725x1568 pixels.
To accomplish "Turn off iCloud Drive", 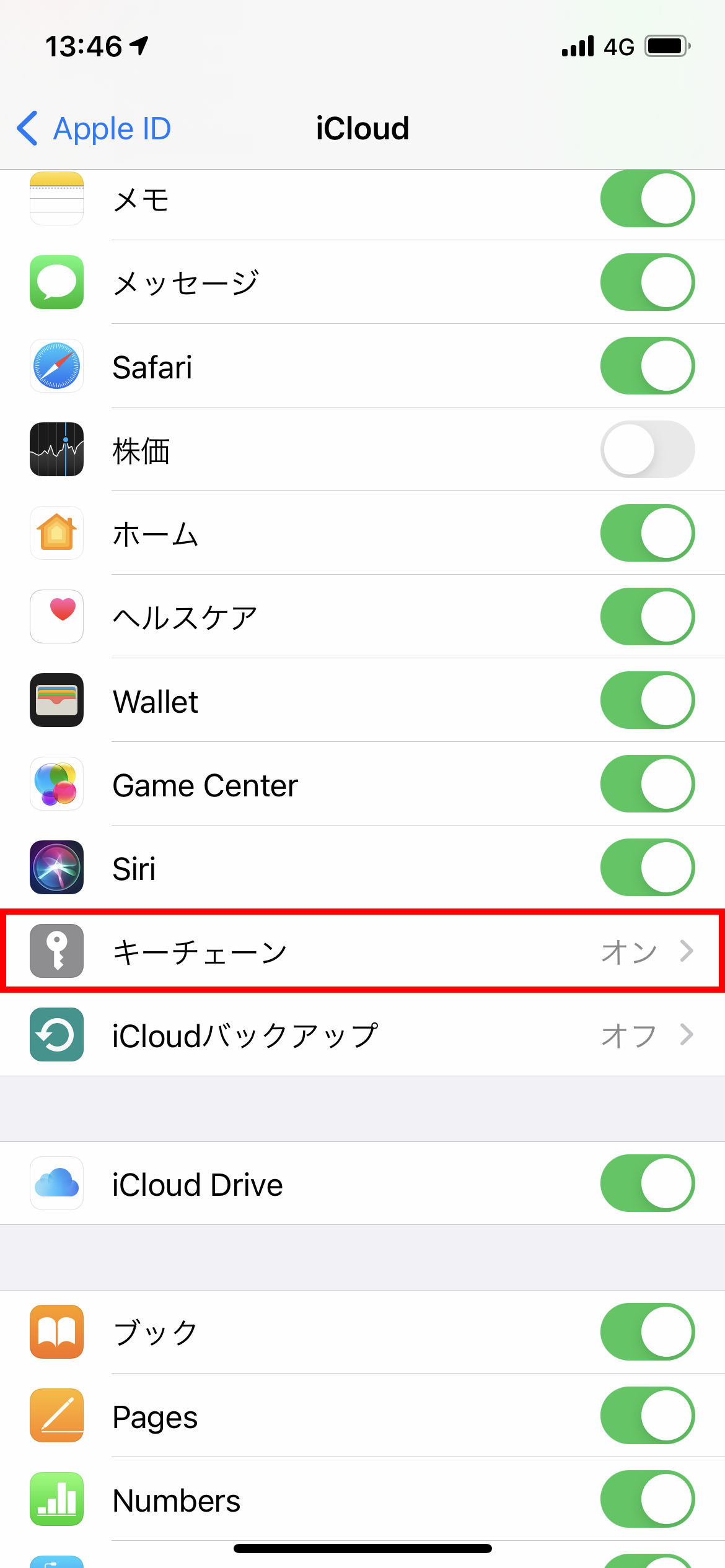I will click(647, 1183).
